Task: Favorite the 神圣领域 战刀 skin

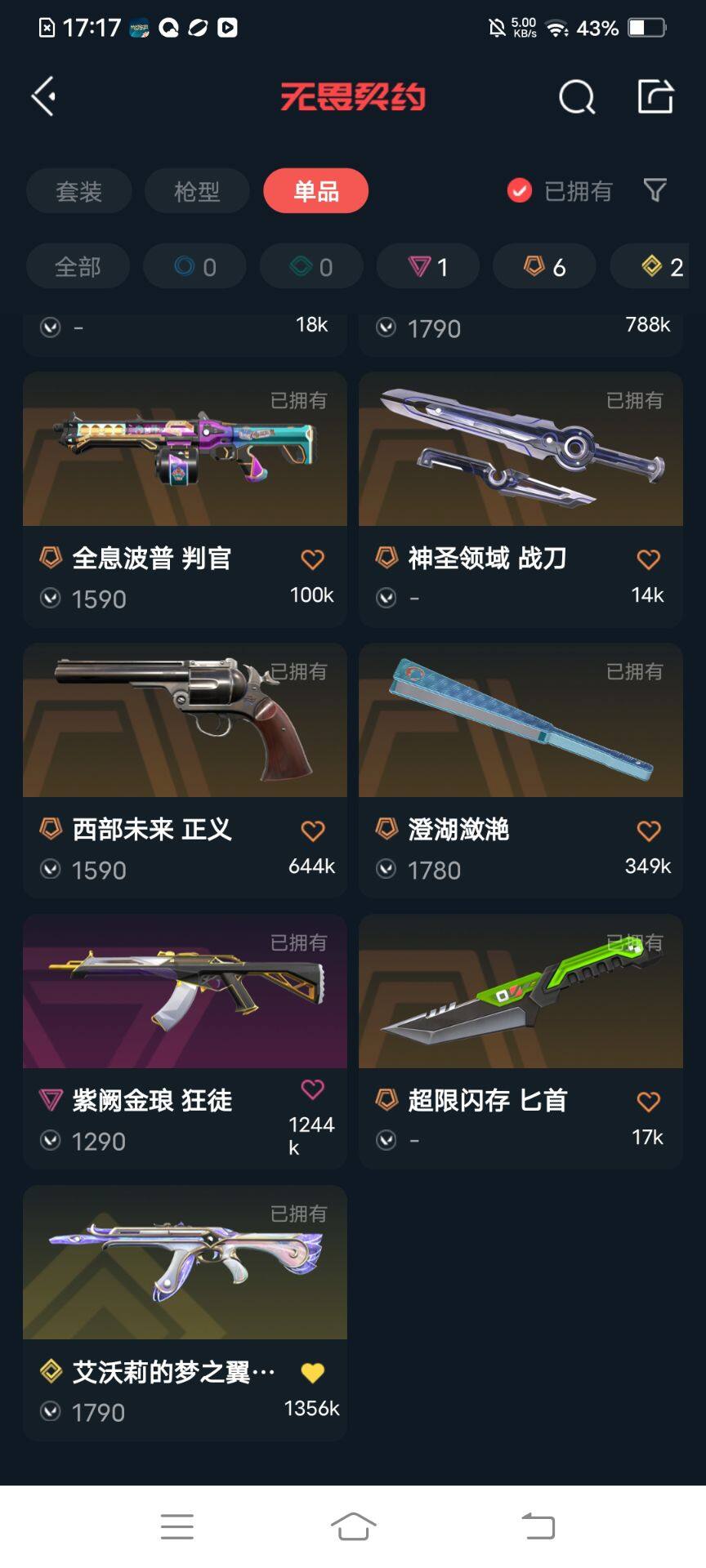Action: tap(648, 559)
